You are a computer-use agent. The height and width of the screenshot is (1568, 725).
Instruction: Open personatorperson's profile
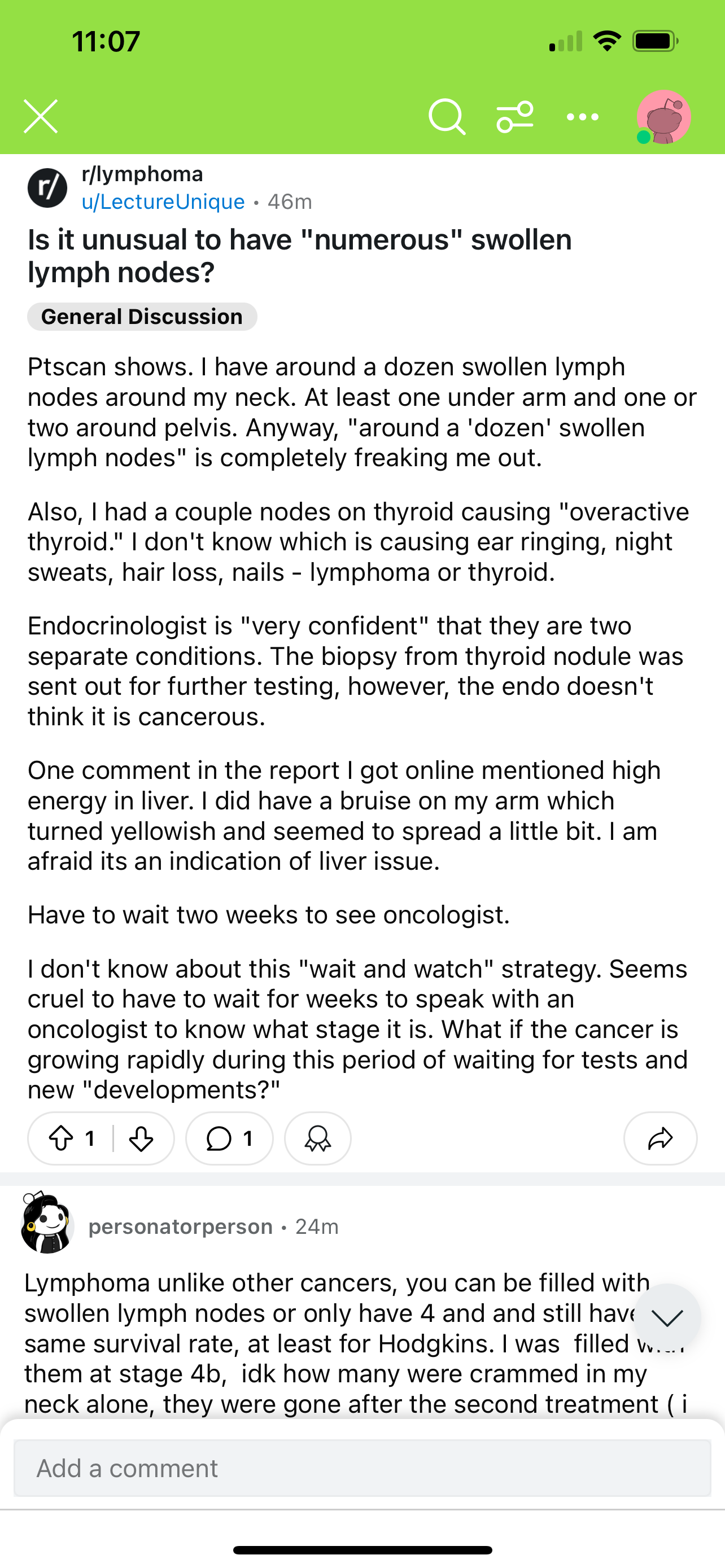[x=180, y=1226]
